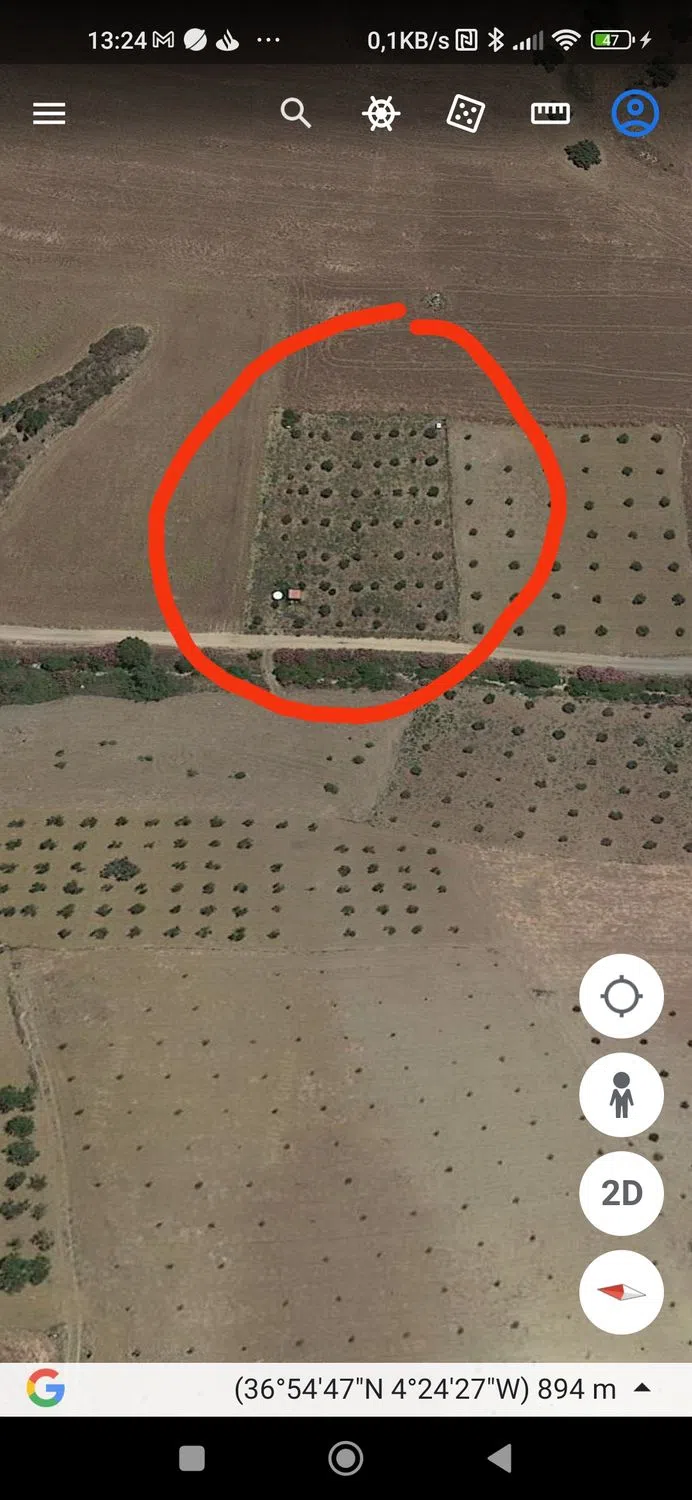Viewport: 692px width, 1500px height.
Task: Roll the dice for a random place
Action: click(465, 114)
